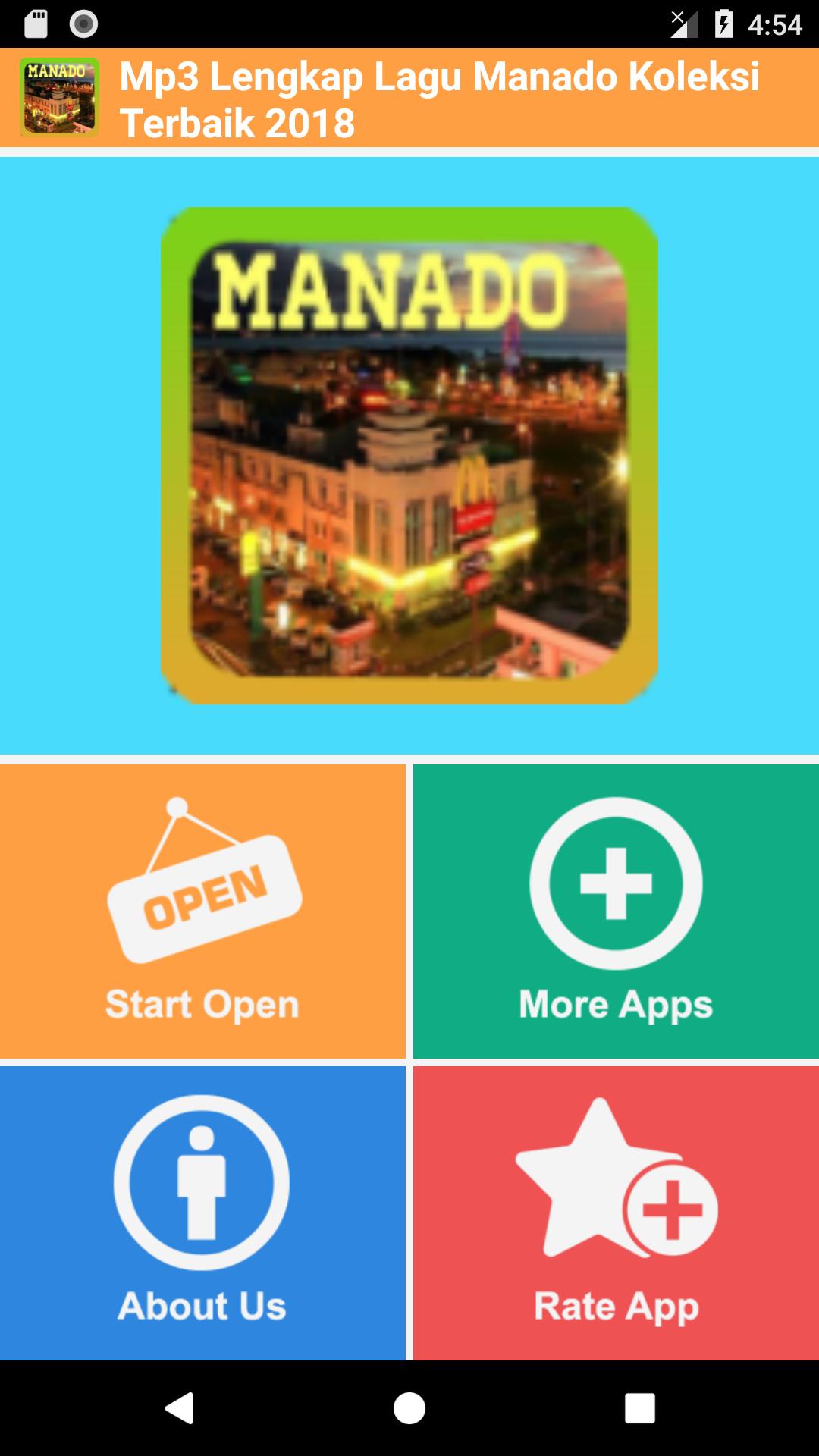Image resolution: width=819 pixels, height=1456 pixels.
Task: Go to the home screen
Action: point(409,1408)
